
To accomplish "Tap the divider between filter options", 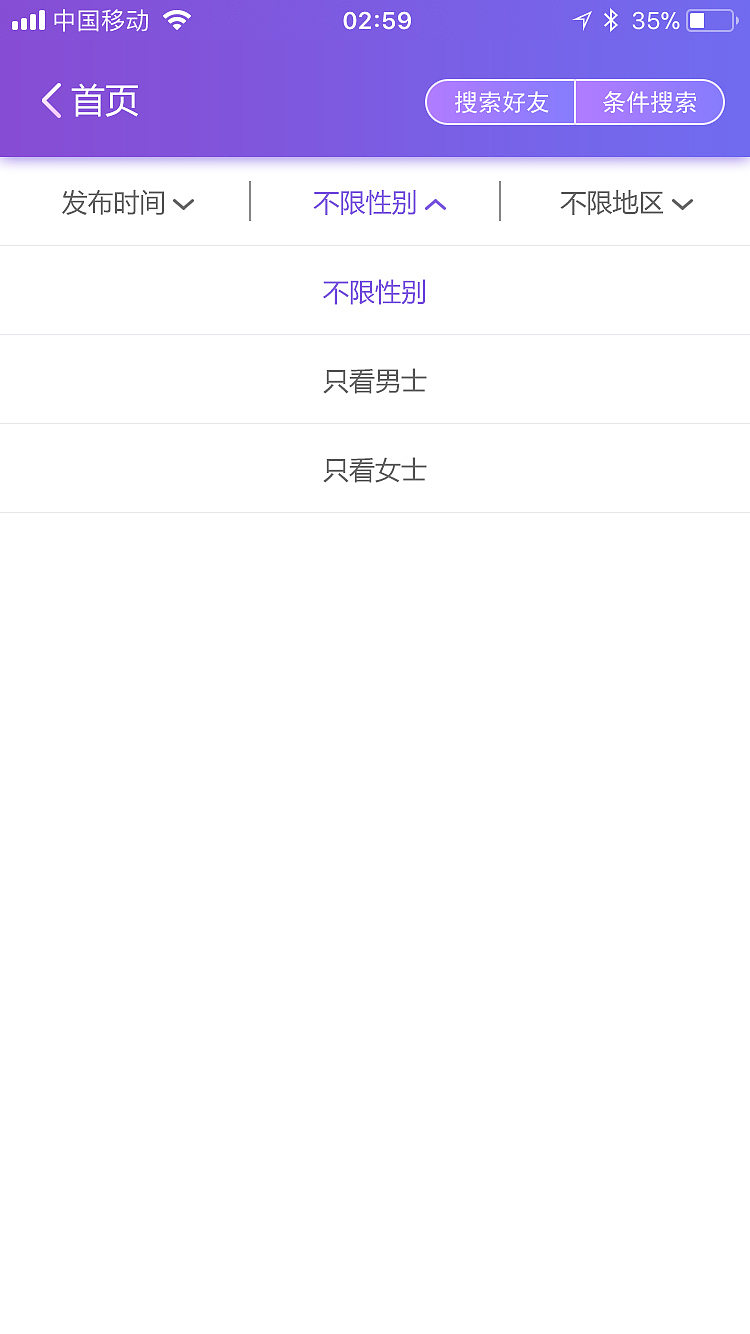I will [251, 202].
